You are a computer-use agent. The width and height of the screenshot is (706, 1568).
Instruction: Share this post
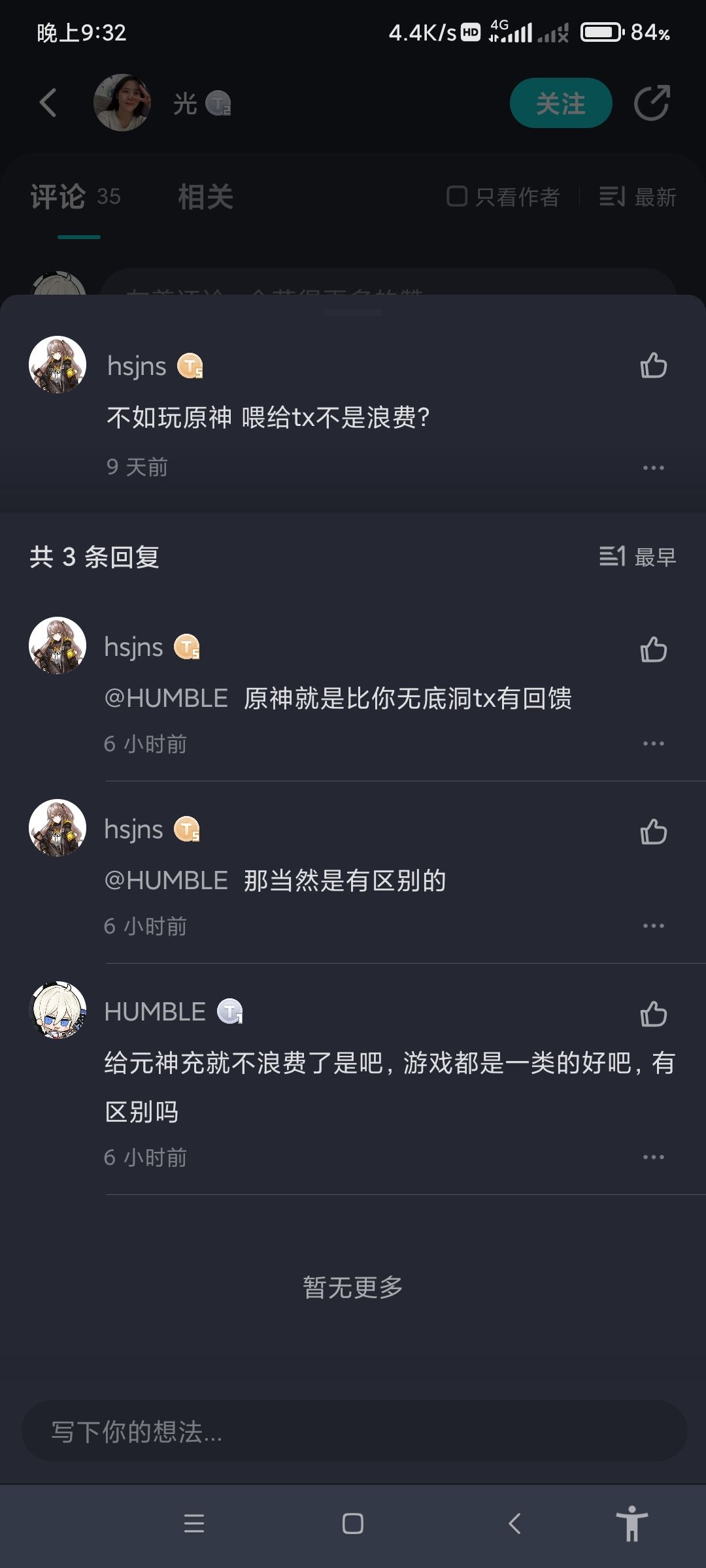pos(652,103)
